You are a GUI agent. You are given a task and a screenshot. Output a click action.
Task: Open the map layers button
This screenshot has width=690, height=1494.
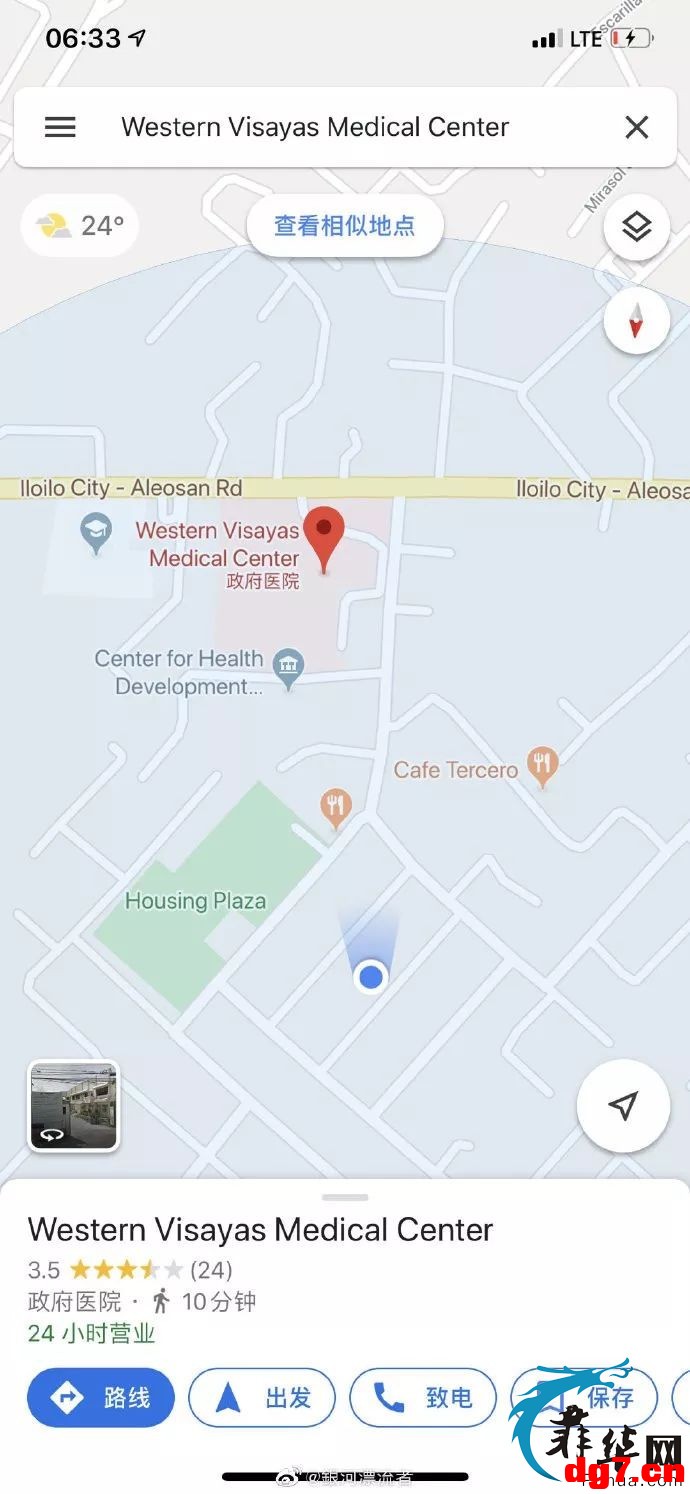click(x=636, y=228)
